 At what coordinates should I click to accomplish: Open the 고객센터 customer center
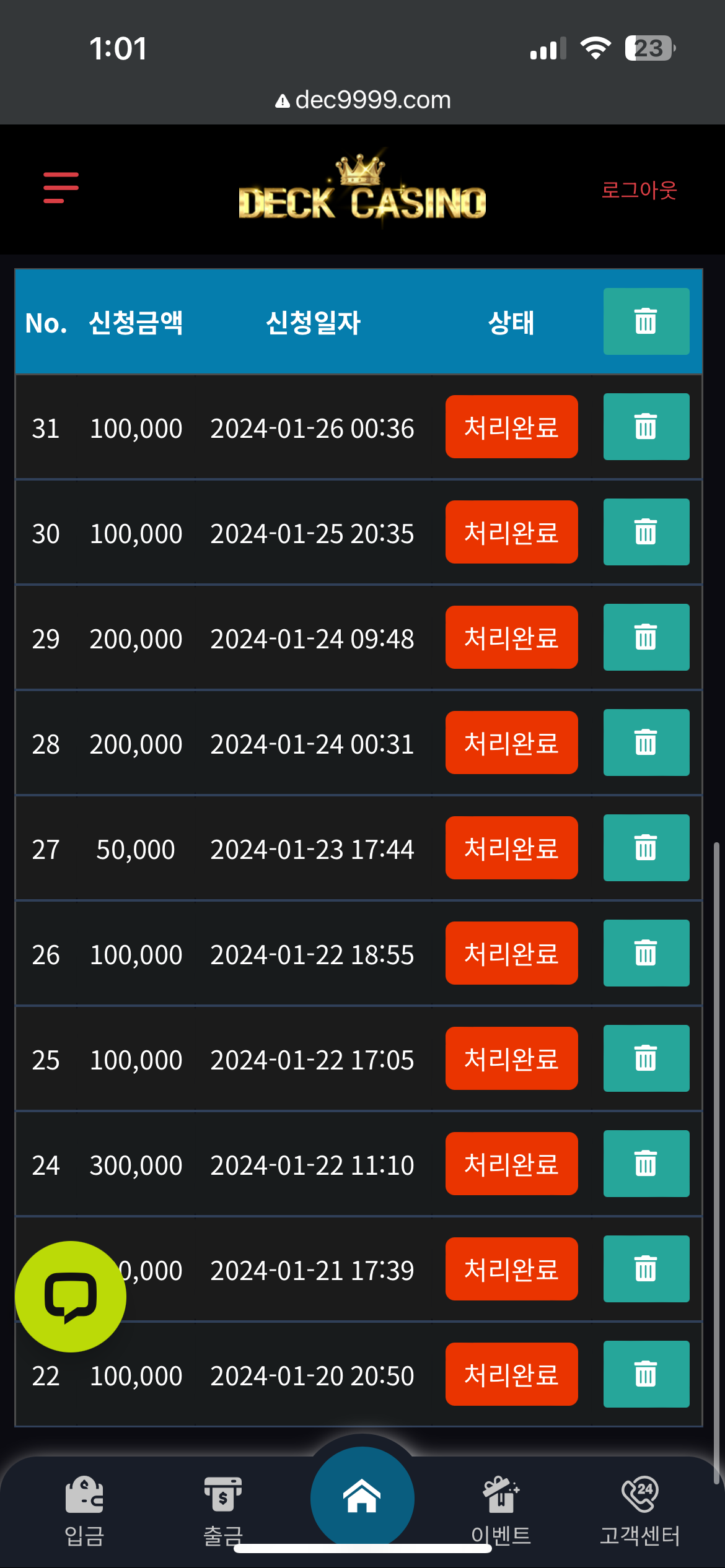tap(639, 1510)
